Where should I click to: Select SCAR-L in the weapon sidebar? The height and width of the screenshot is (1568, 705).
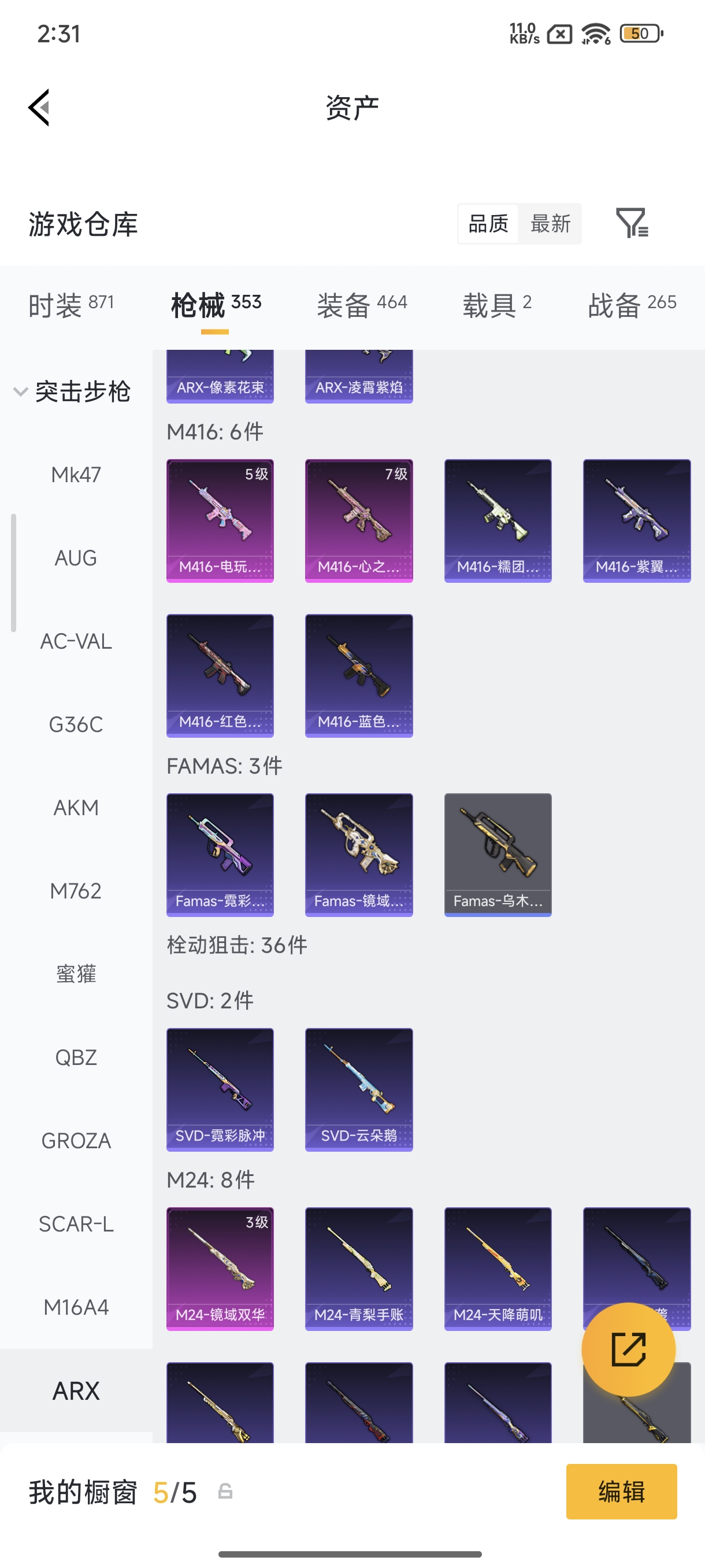click(x=76, y=1224)
